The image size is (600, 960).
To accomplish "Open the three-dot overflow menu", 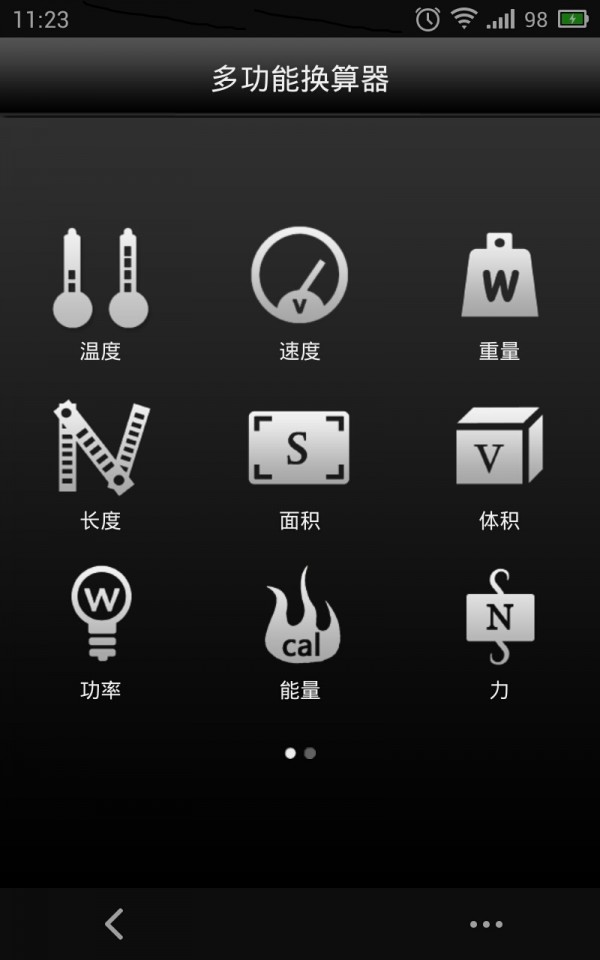I will click(486, 924).
